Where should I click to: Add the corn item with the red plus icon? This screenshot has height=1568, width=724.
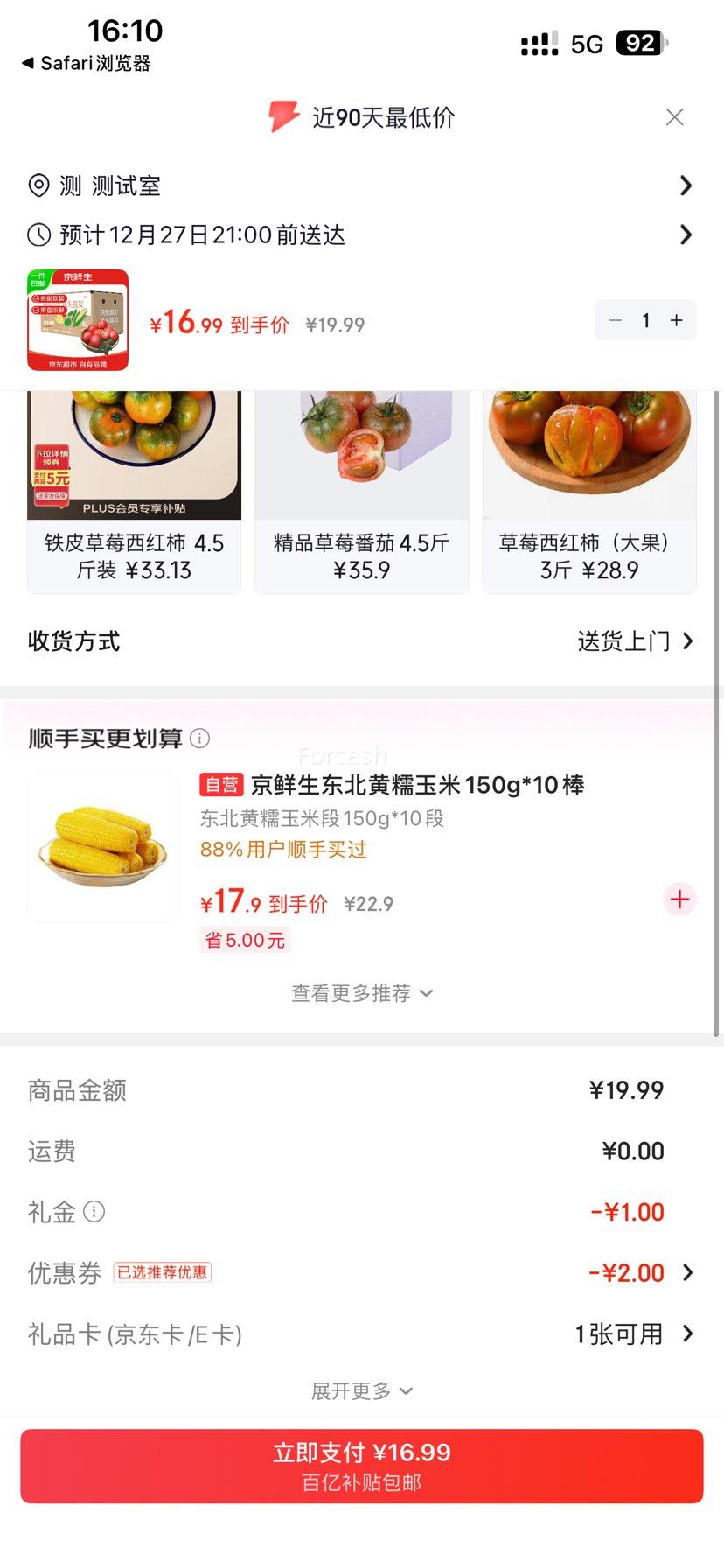(679, 899)
